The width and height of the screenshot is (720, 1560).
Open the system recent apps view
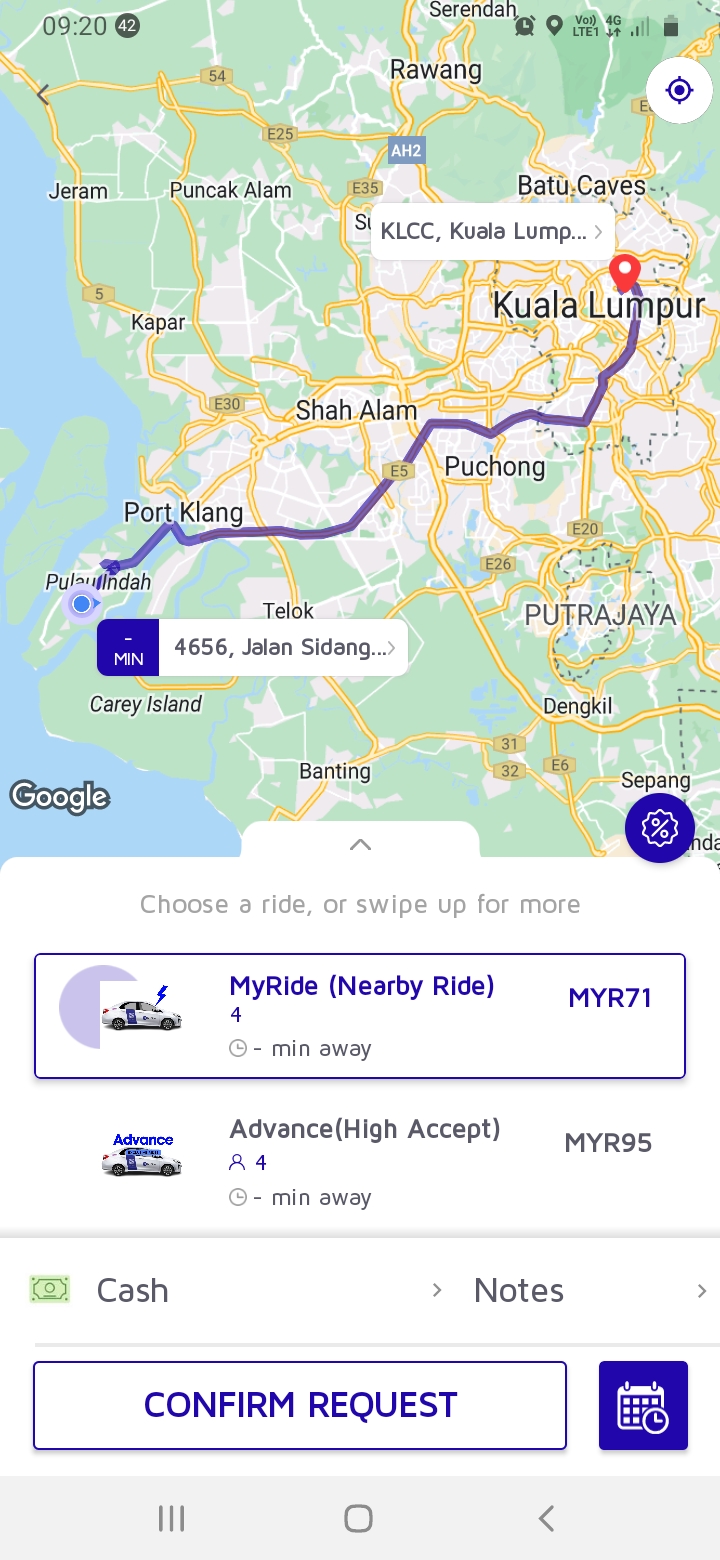point(172,1519)
